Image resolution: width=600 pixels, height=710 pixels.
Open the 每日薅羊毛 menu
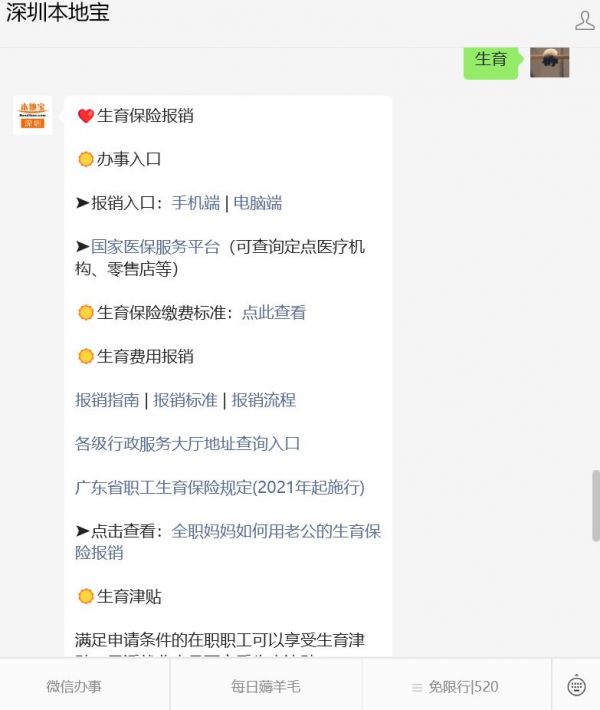pos(265,686)
